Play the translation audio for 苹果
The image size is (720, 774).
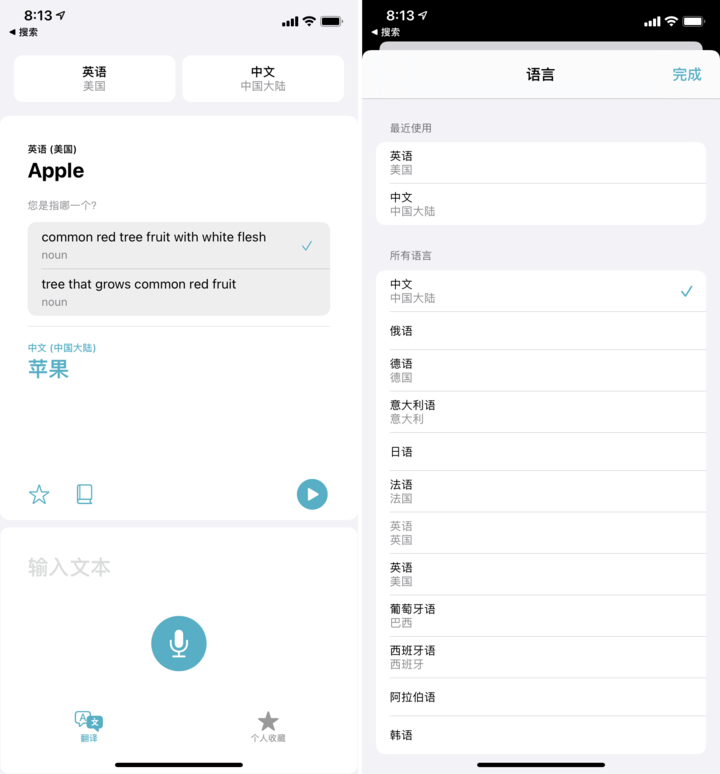click(x=312, y=494)
